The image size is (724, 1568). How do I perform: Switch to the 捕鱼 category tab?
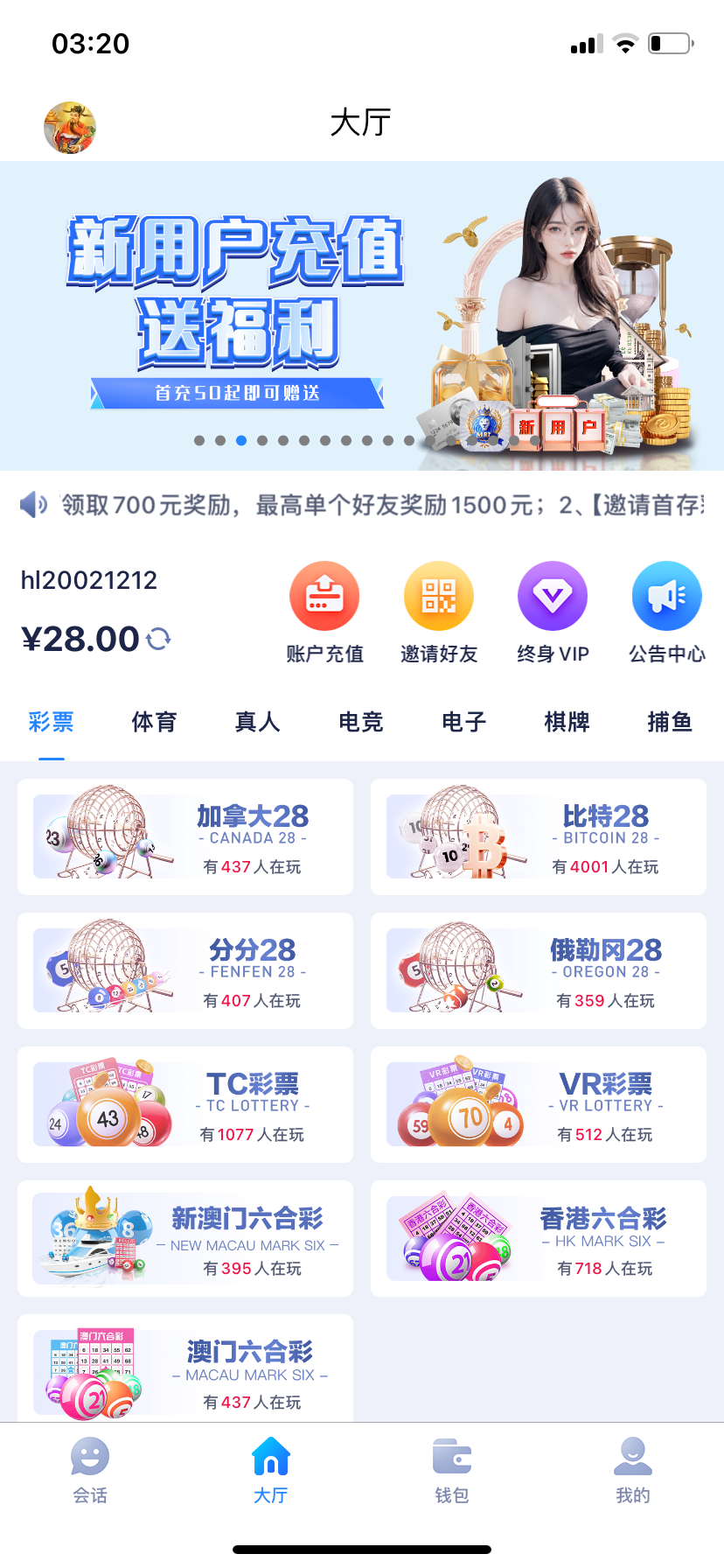(x=669, y=722)
